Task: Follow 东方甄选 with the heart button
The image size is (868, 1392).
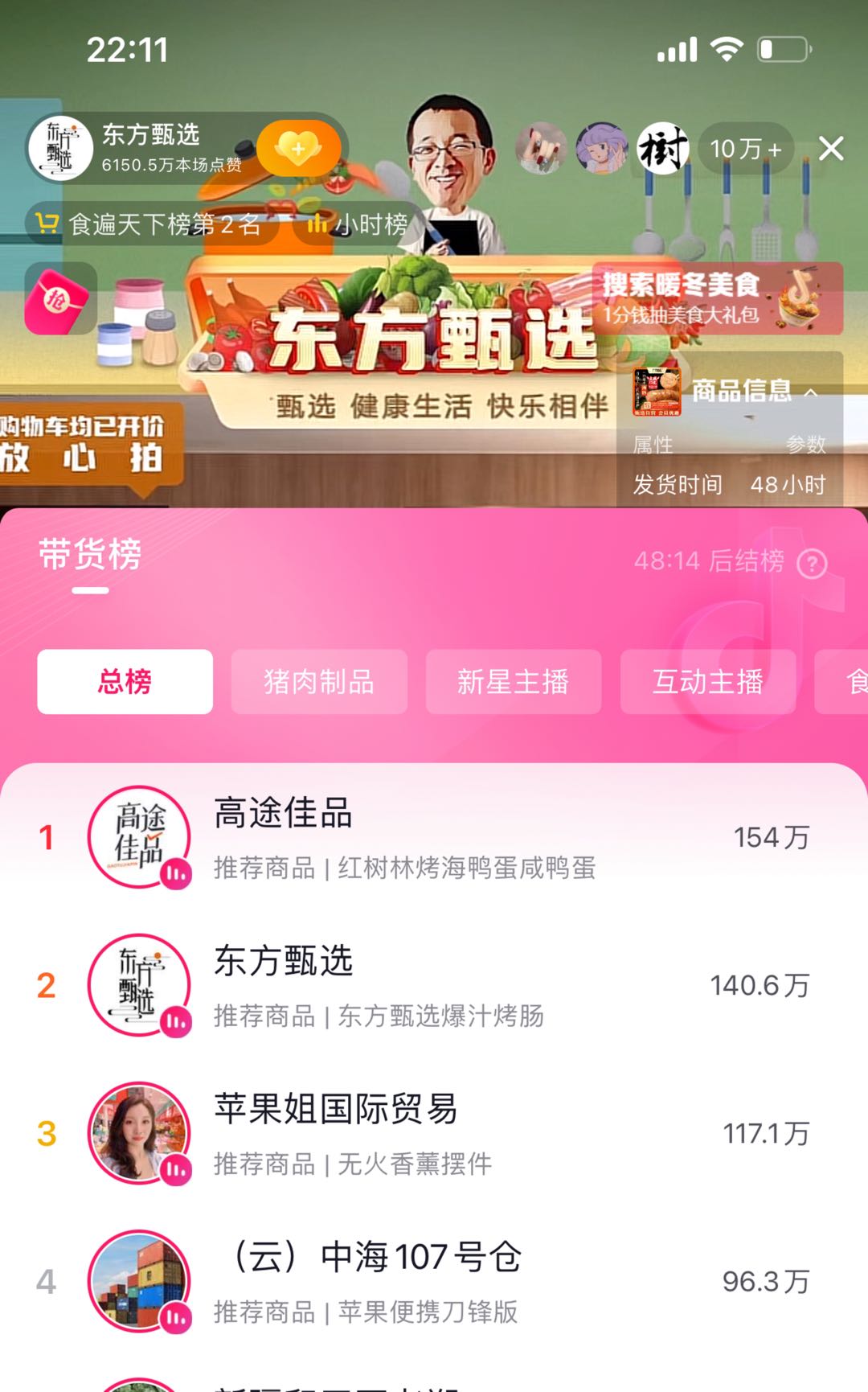Action: click(x=298, y=149)
